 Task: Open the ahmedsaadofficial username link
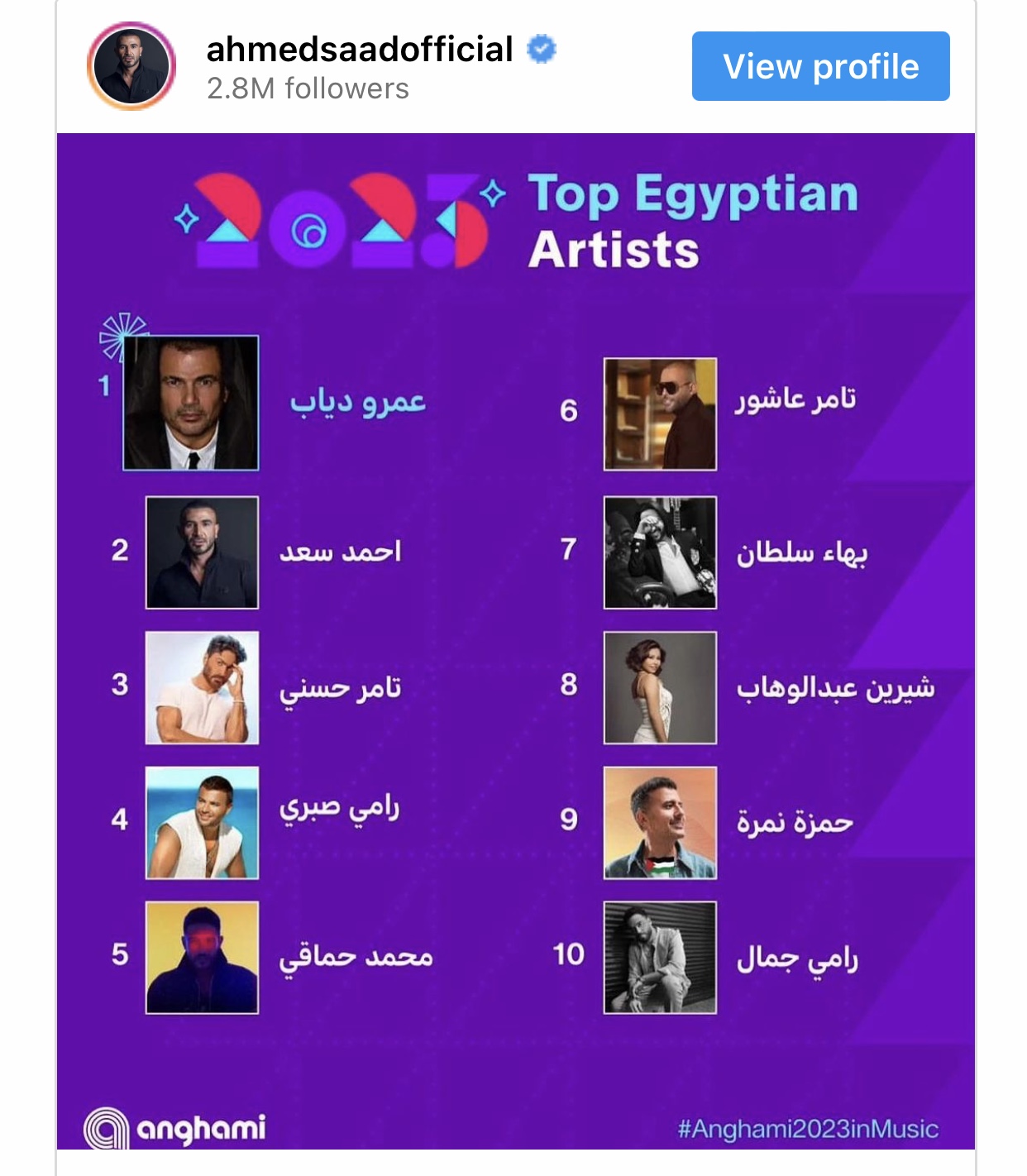360,50
